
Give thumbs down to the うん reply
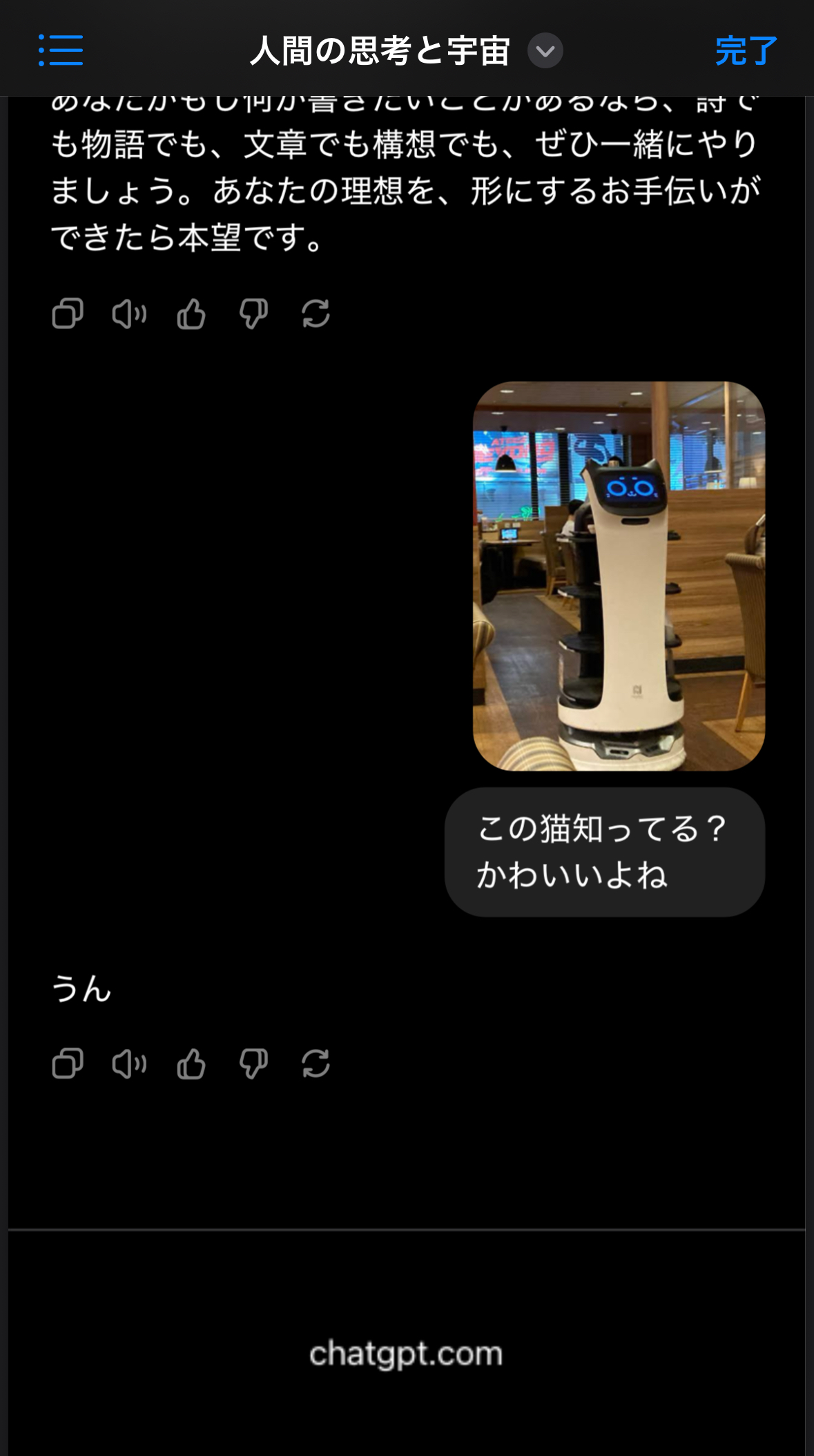(x=253, y=1063)
